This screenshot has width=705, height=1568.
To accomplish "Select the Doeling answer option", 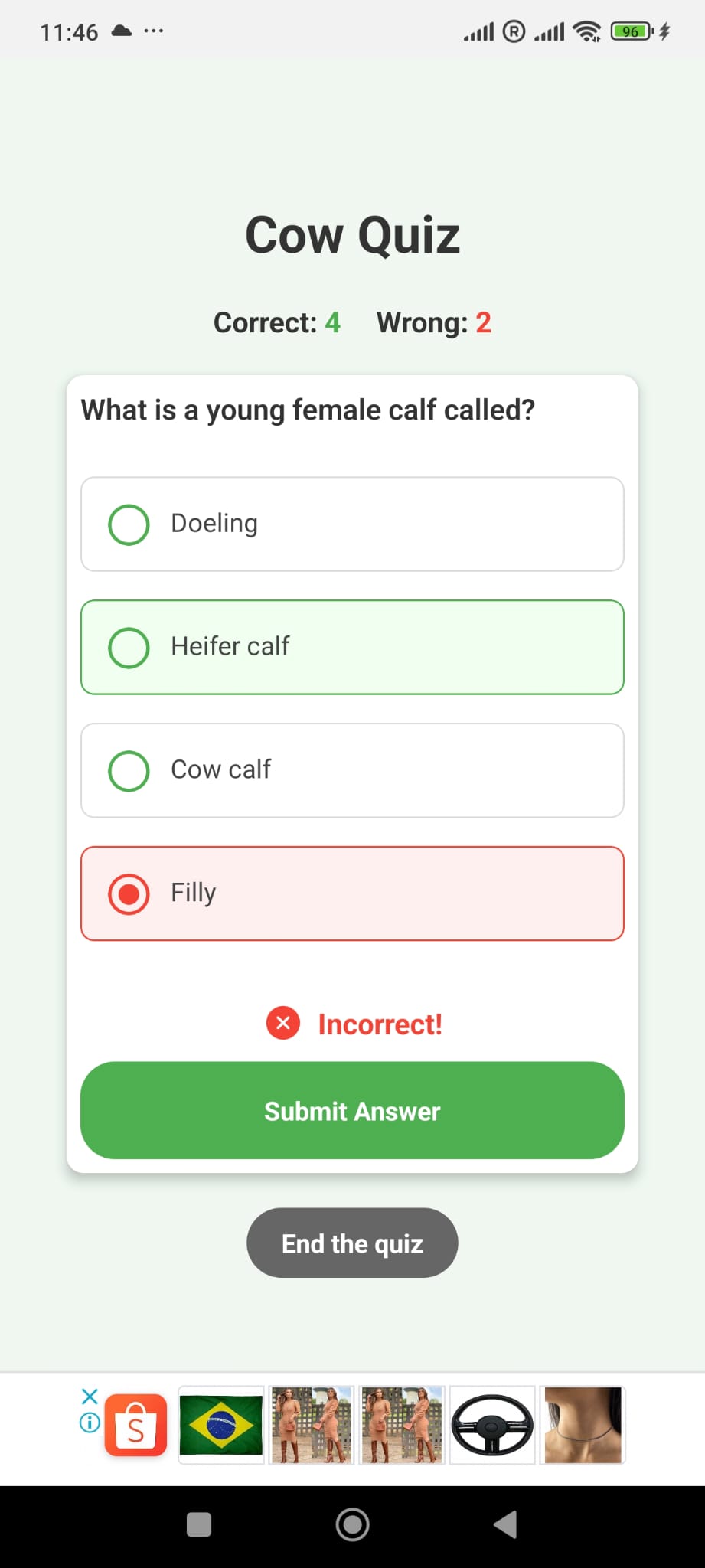I will click(x=351, y=524).
